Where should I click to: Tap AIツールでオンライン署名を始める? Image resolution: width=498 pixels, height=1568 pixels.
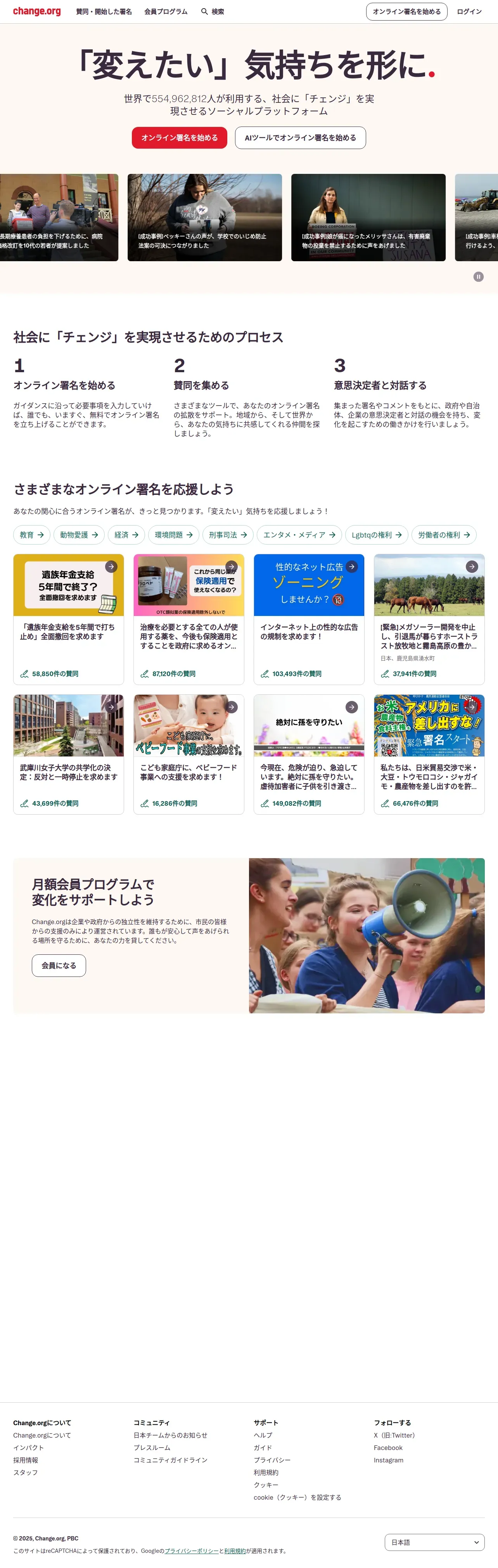300,137
